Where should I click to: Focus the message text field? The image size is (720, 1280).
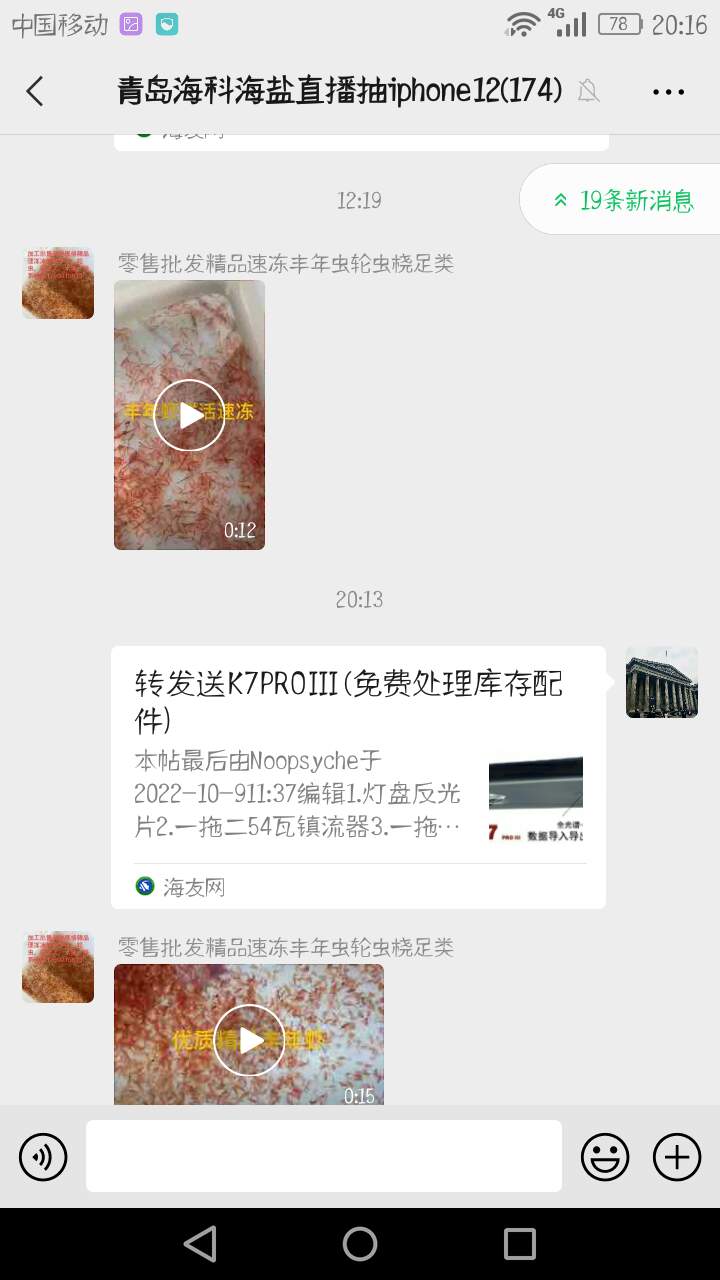[x=323, y=1156]
